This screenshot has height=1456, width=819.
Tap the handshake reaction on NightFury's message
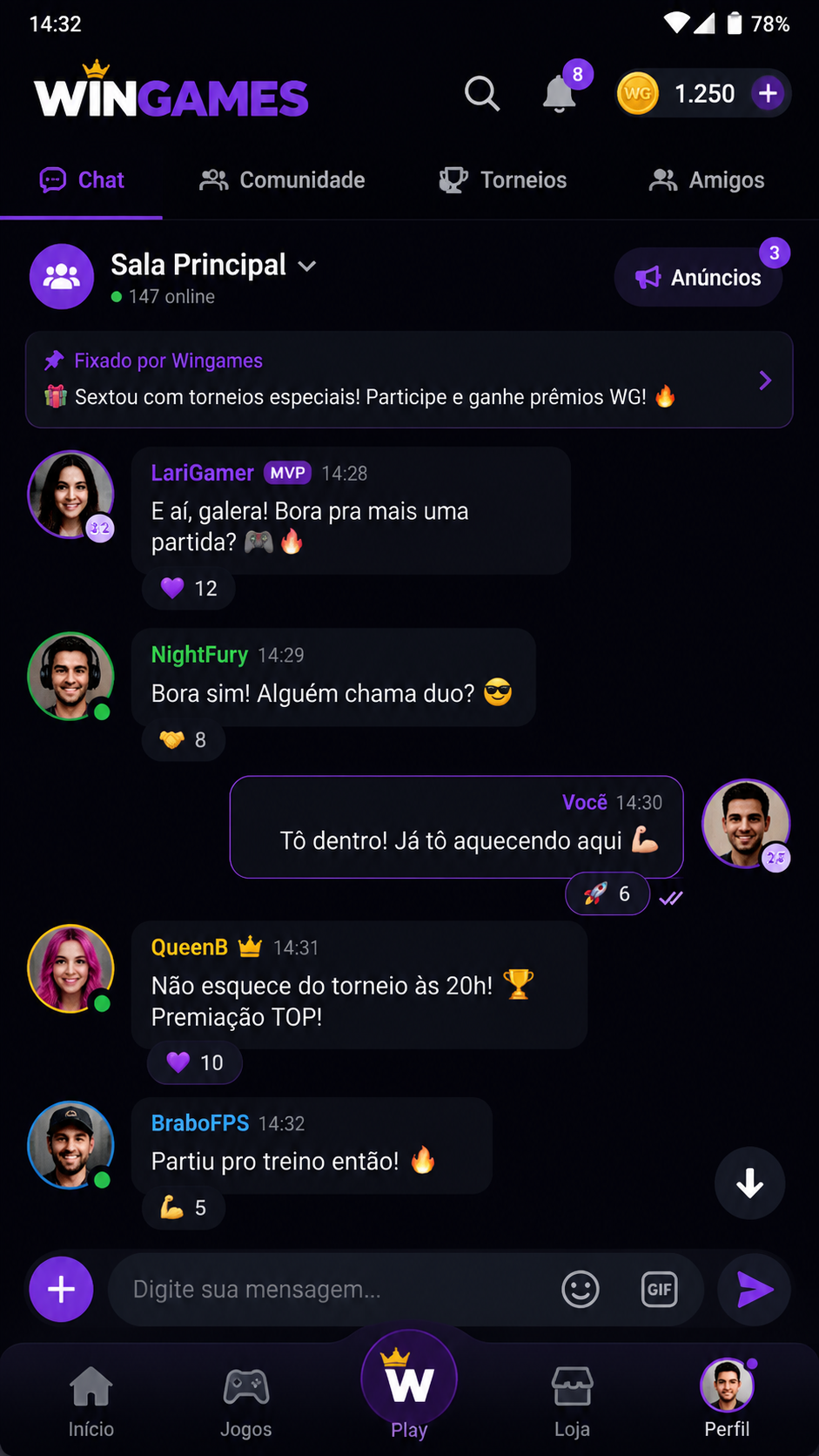pyautogui.click(x=184, y=740)
